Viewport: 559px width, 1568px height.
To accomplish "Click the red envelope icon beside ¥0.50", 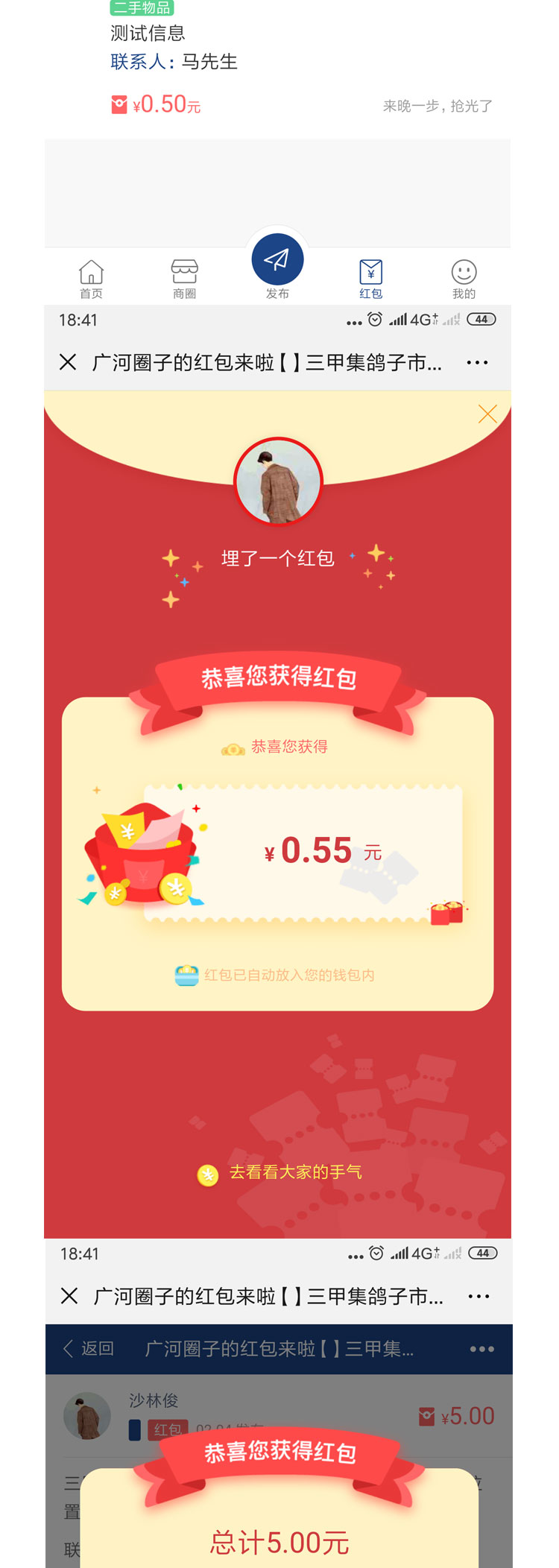I will click(119, 105).
